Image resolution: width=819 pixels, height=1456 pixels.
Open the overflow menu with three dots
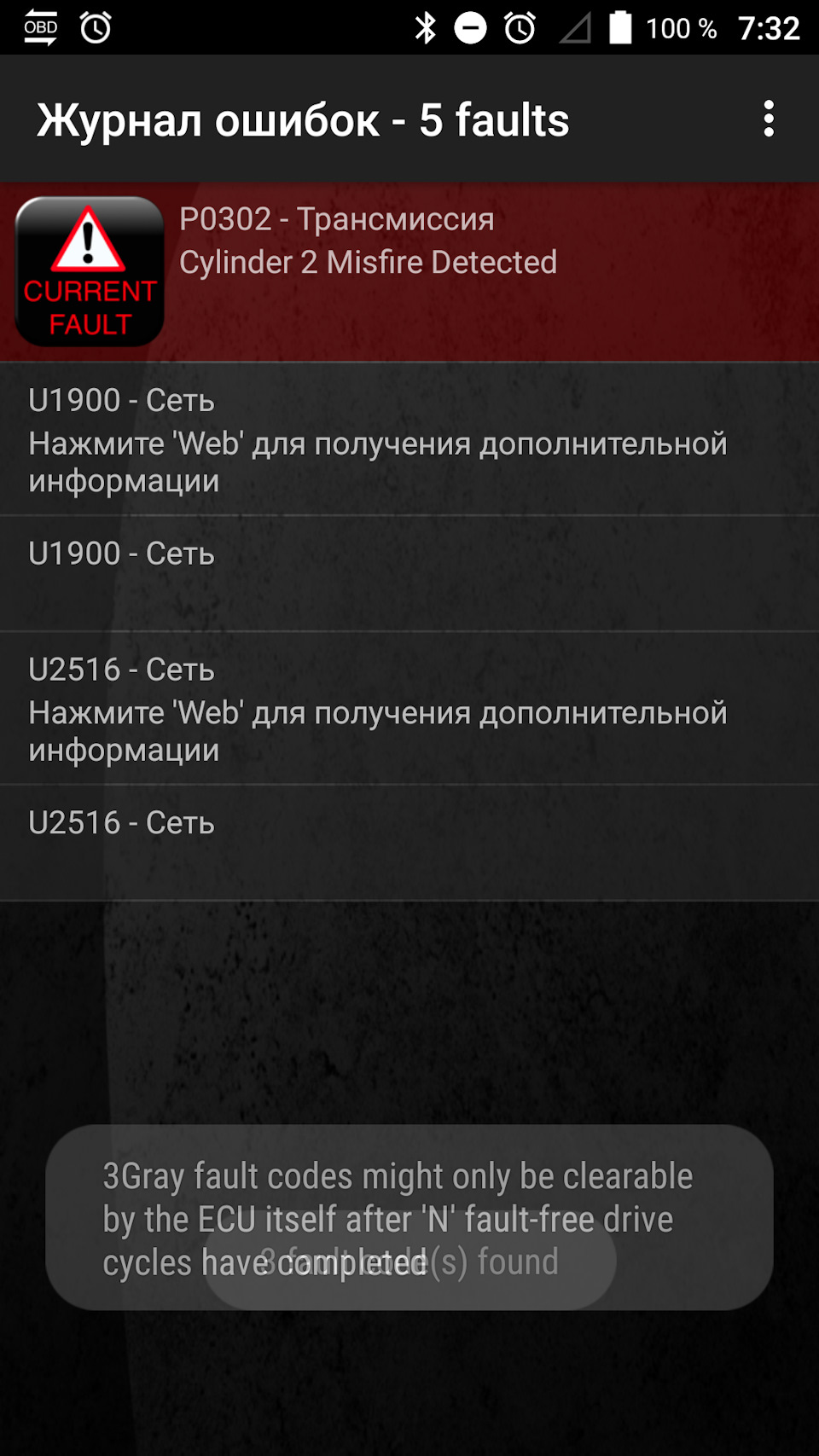769,119
